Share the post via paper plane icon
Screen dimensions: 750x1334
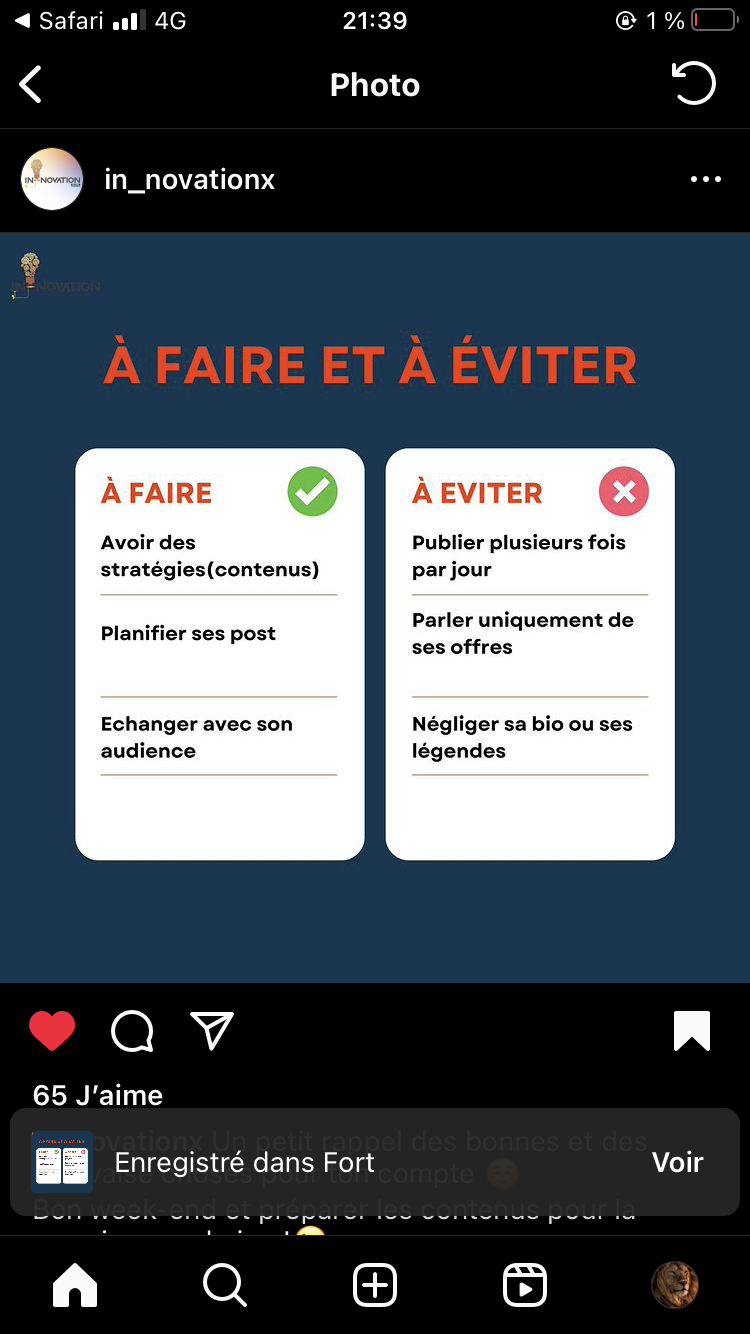click(x=211, y=1031)
